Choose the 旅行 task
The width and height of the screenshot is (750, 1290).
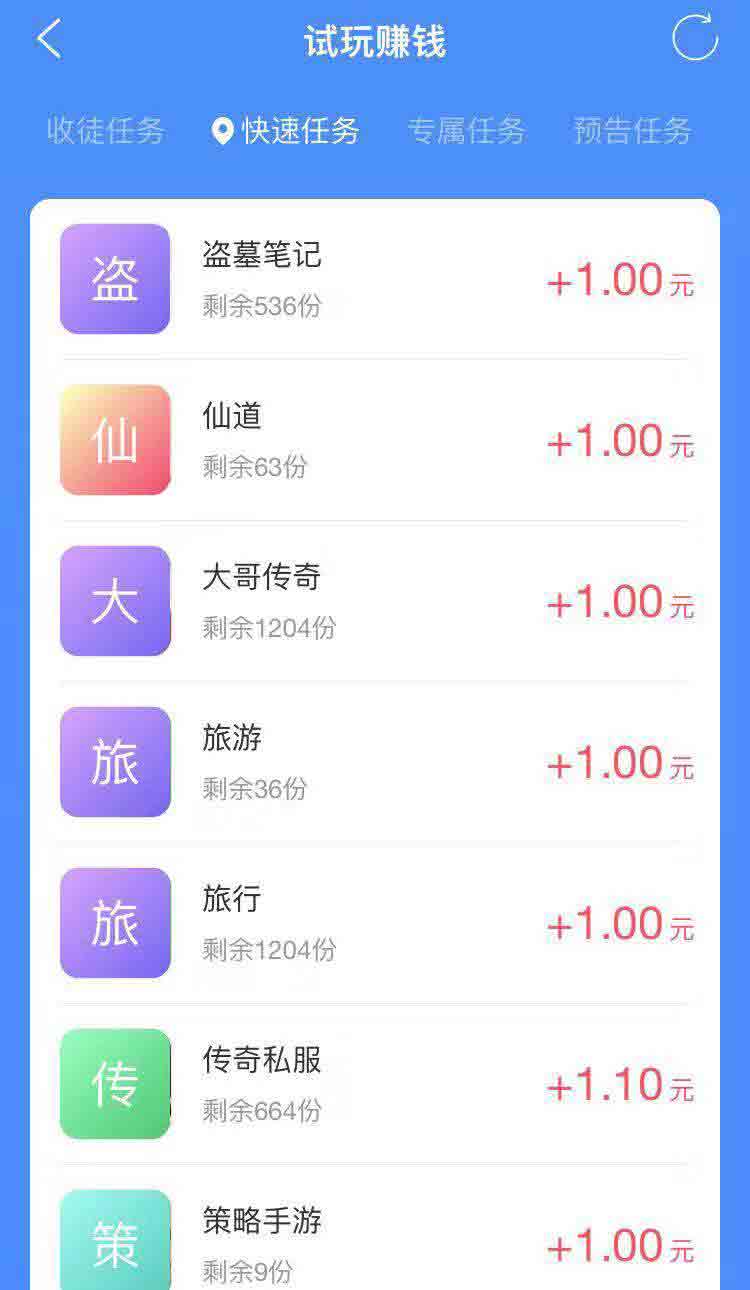pos(375,923)
